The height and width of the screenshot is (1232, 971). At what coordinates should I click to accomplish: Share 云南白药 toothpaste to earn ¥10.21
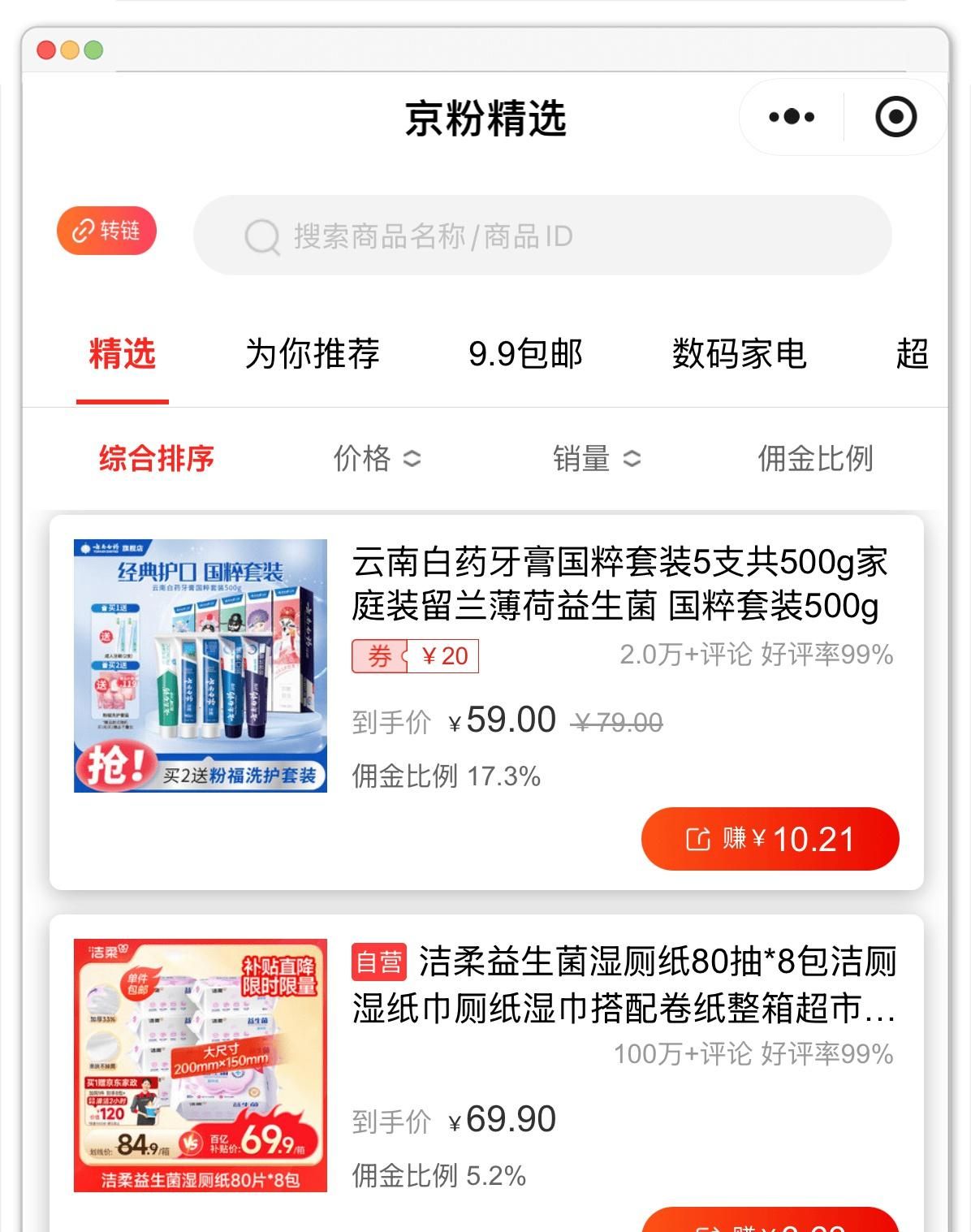[x=770, y=839]
